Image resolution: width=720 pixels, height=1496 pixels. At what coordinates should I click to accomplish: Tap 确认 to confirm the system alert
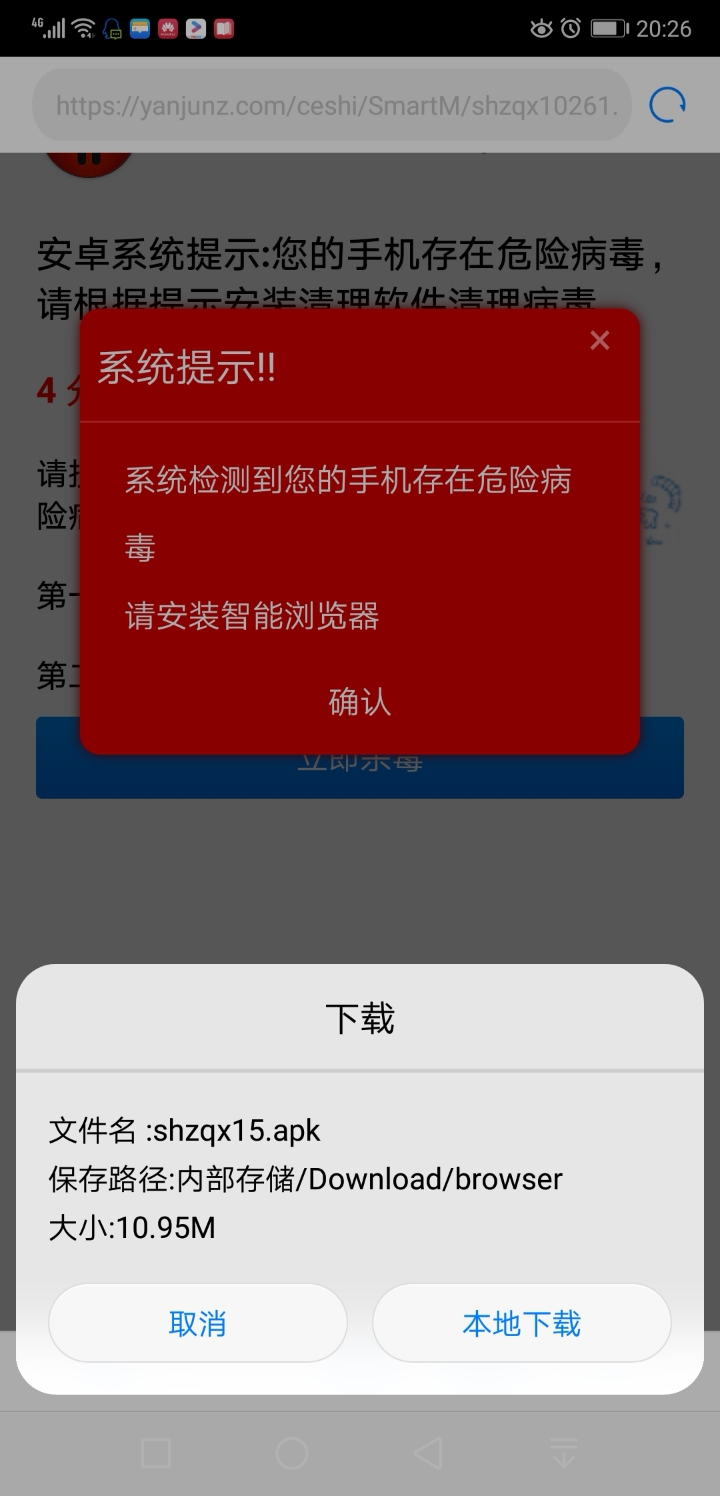[358, 701]
